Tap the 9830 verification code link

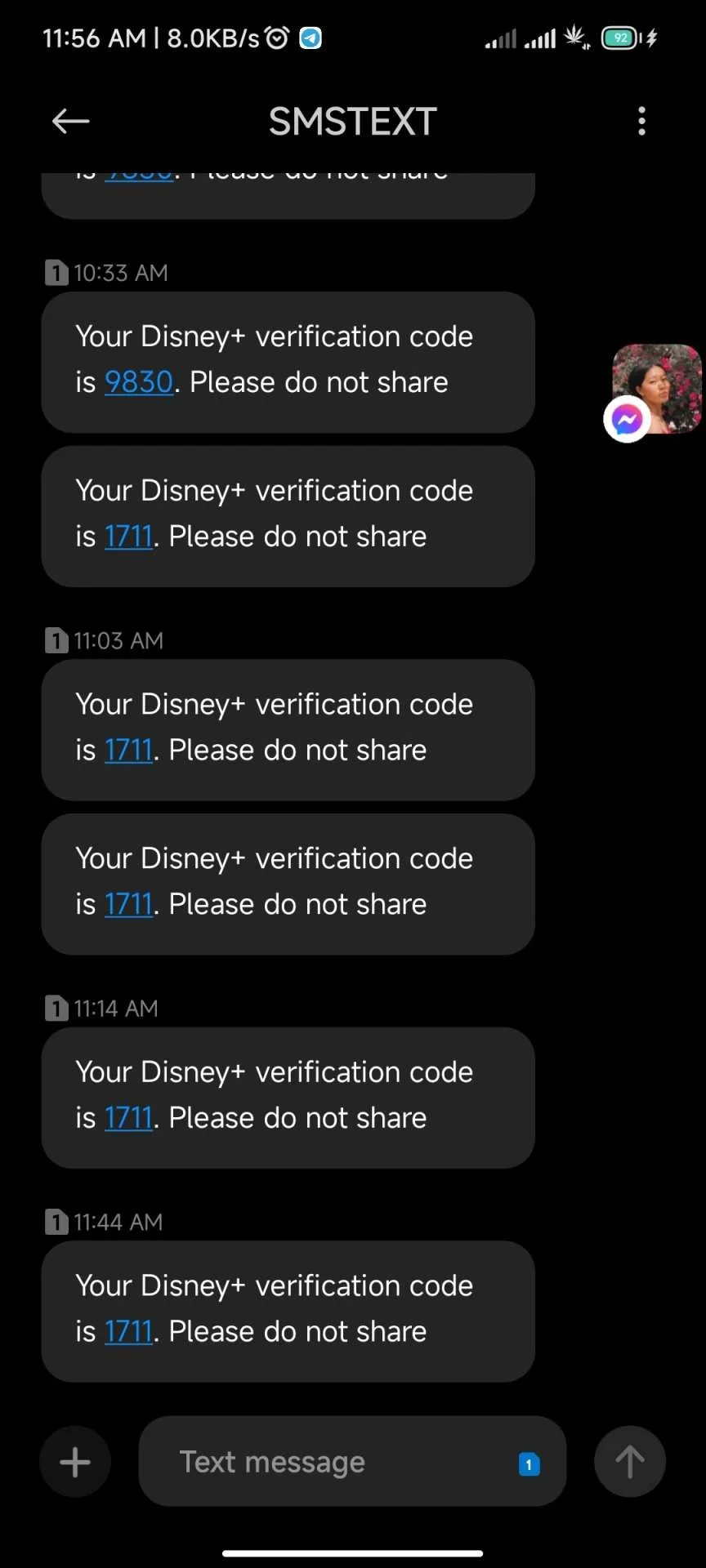point(139,382)
